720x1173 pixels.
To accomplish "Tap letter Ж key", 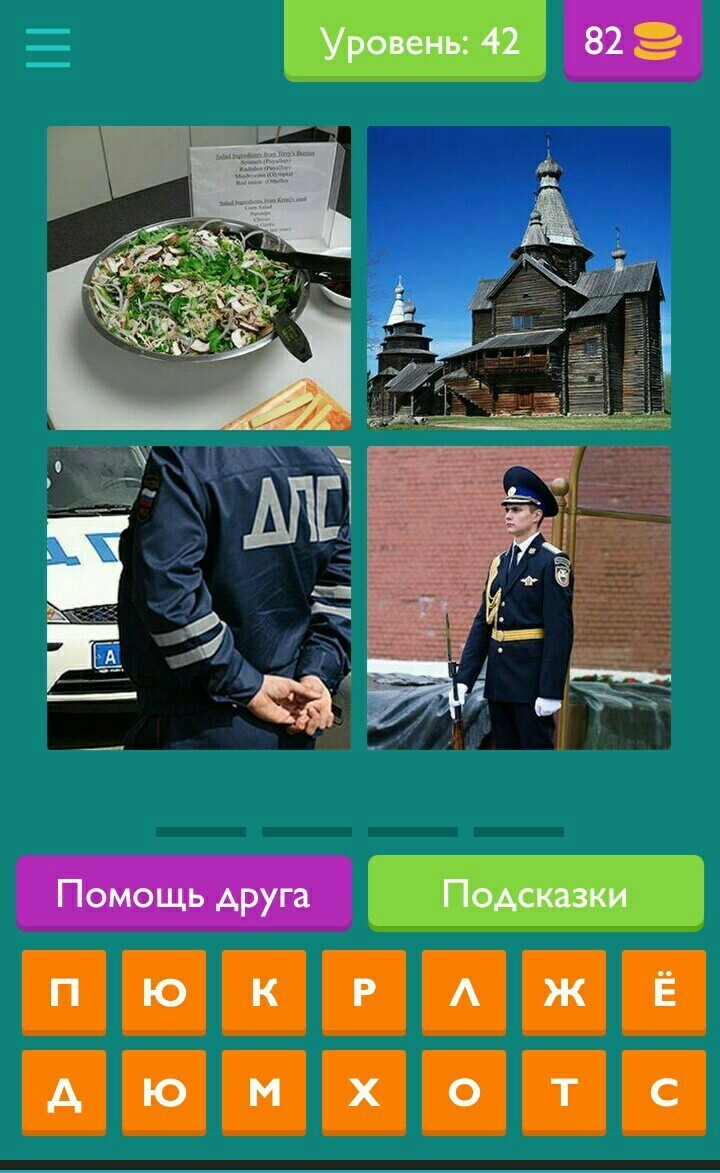I will tap(564, 991).
